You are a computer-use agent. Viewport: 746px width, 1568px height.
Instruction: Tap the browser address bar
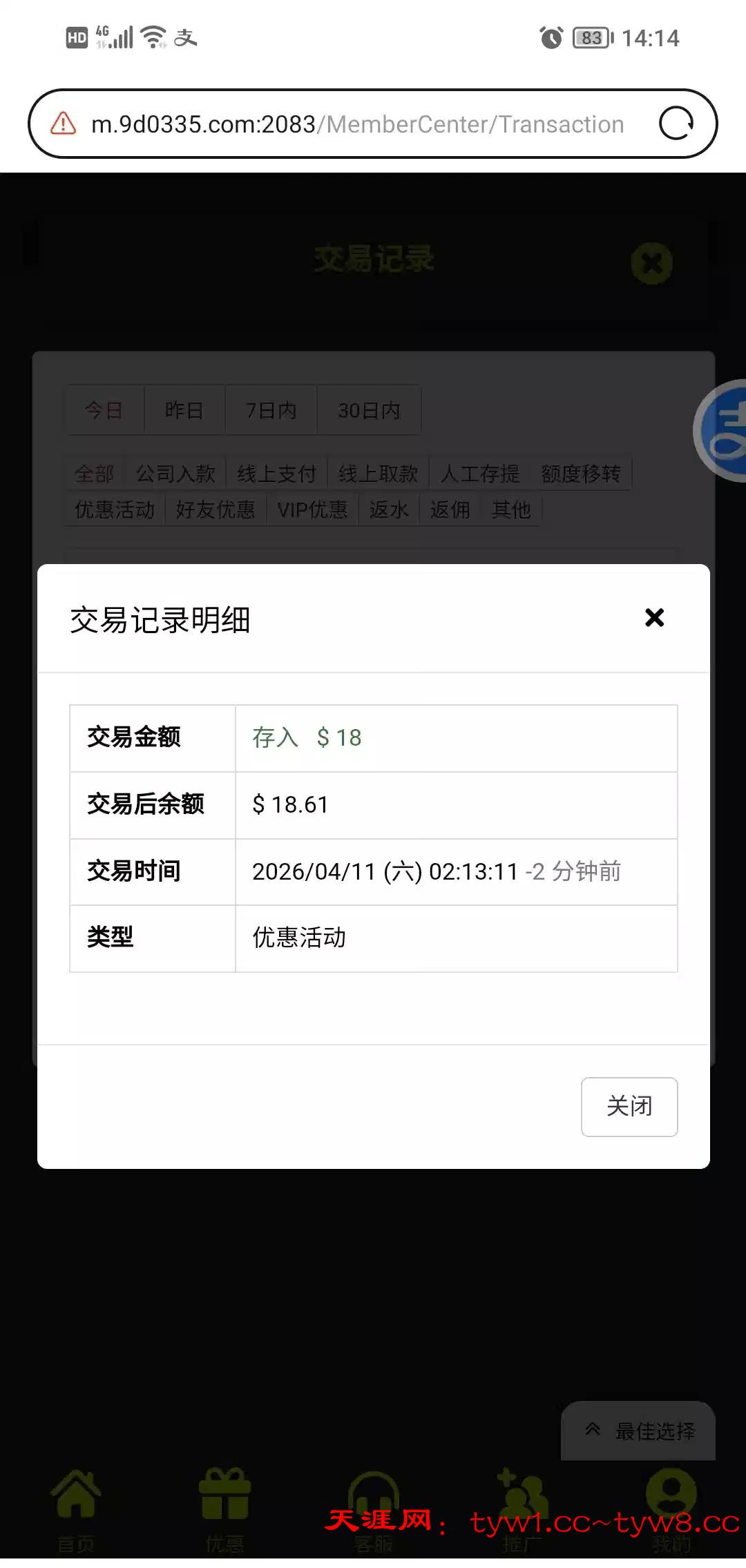[357, 124]
